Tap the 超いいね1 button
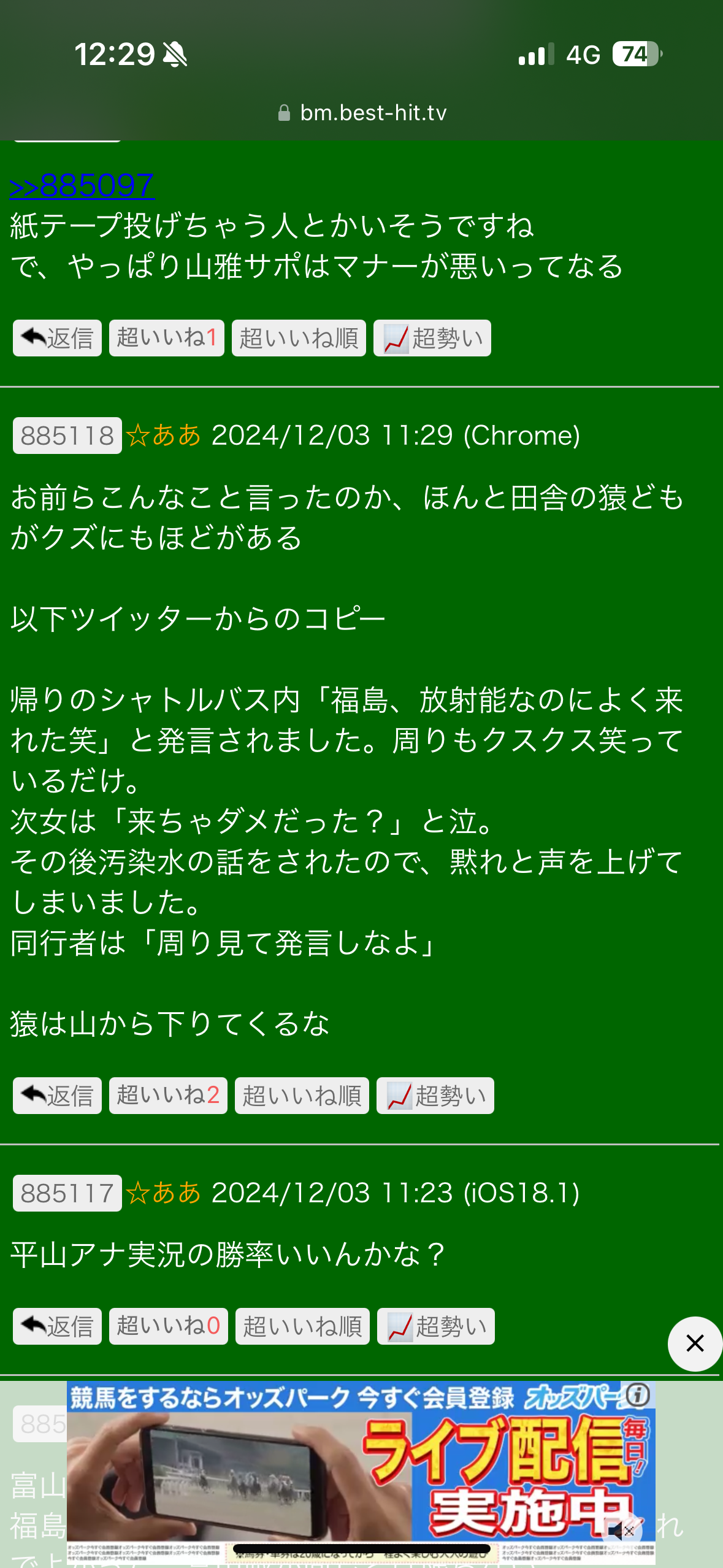723x1568 pixels. pyautogui.click(x=167, y=338)
